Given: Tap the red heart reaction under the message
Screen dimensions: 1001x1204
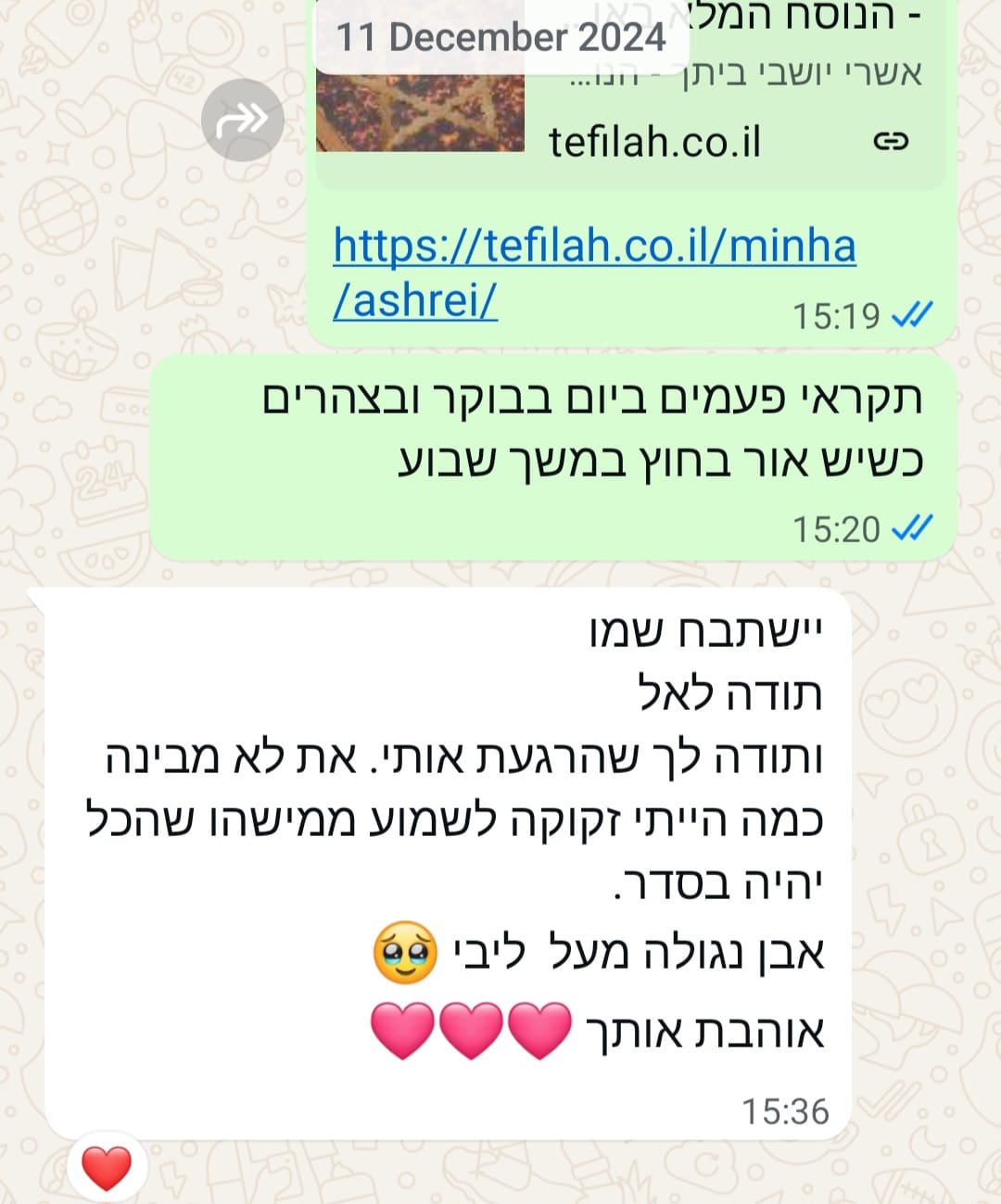Looking at the screenshot, I should coord(107,1167).
